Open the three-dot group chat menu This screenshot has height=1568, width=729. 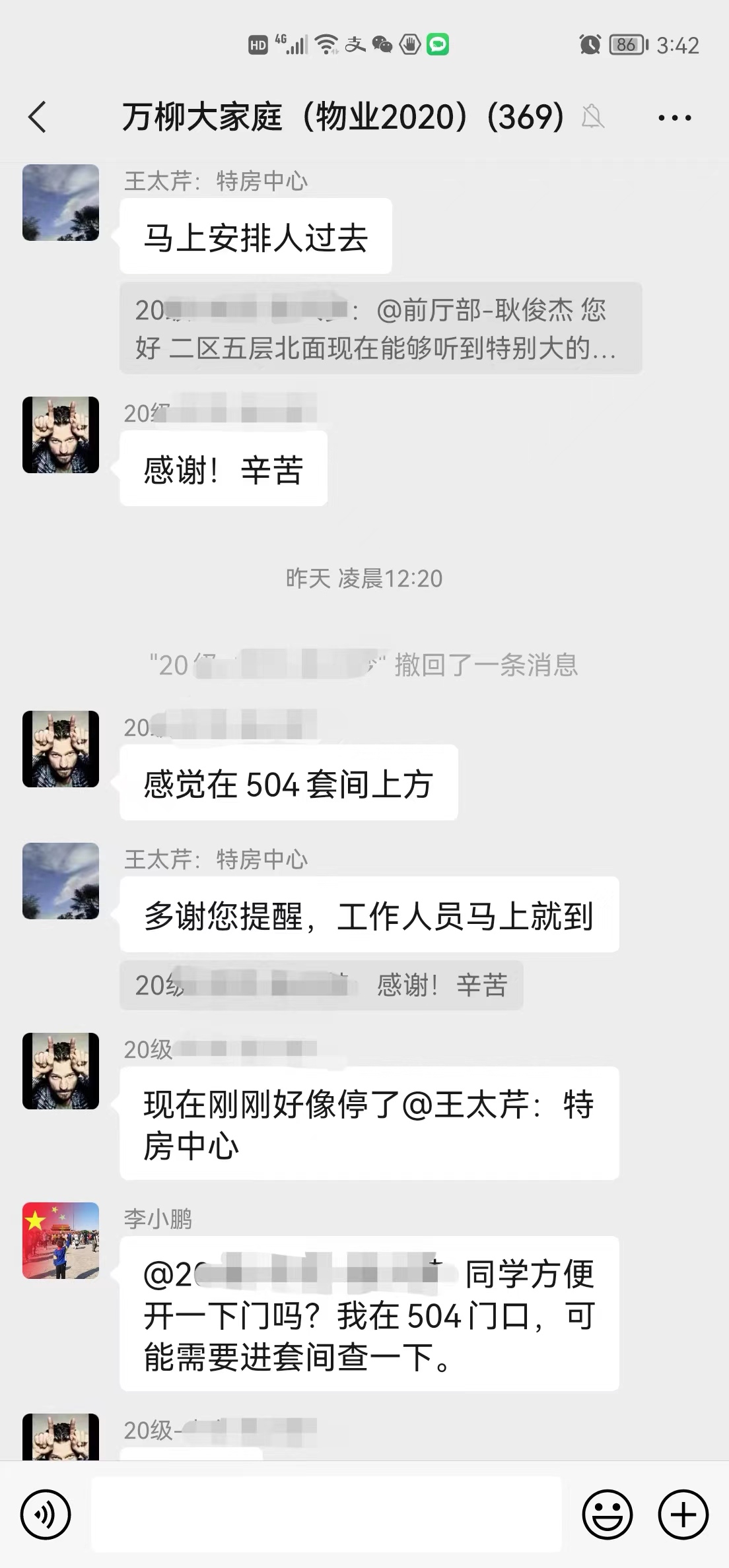pyautogui.click(x=674, y=118)
